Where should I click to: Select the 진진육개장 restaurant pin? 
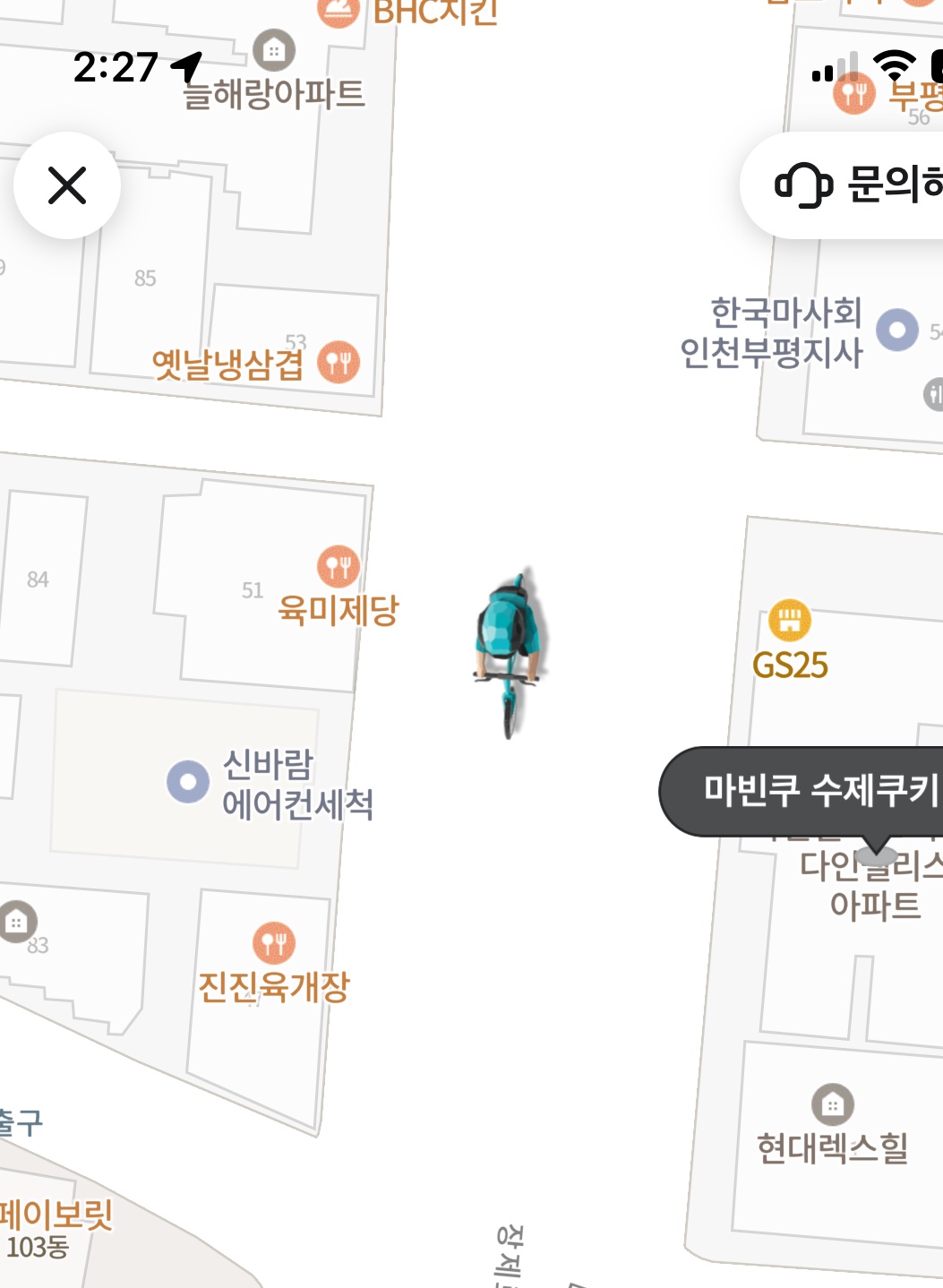(274, 943)
